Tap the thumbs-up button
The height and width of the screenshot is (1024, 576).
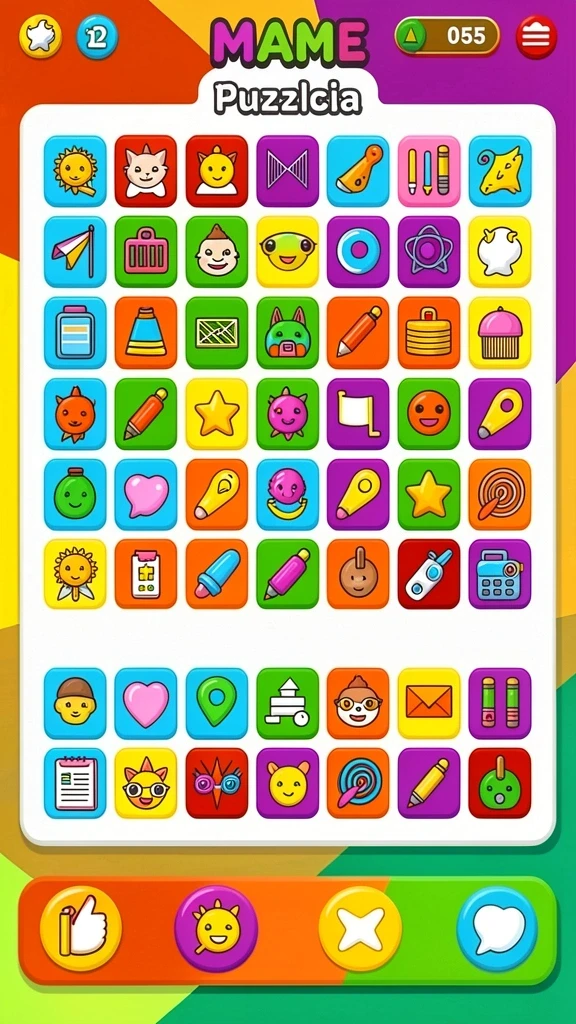(81, 929)
